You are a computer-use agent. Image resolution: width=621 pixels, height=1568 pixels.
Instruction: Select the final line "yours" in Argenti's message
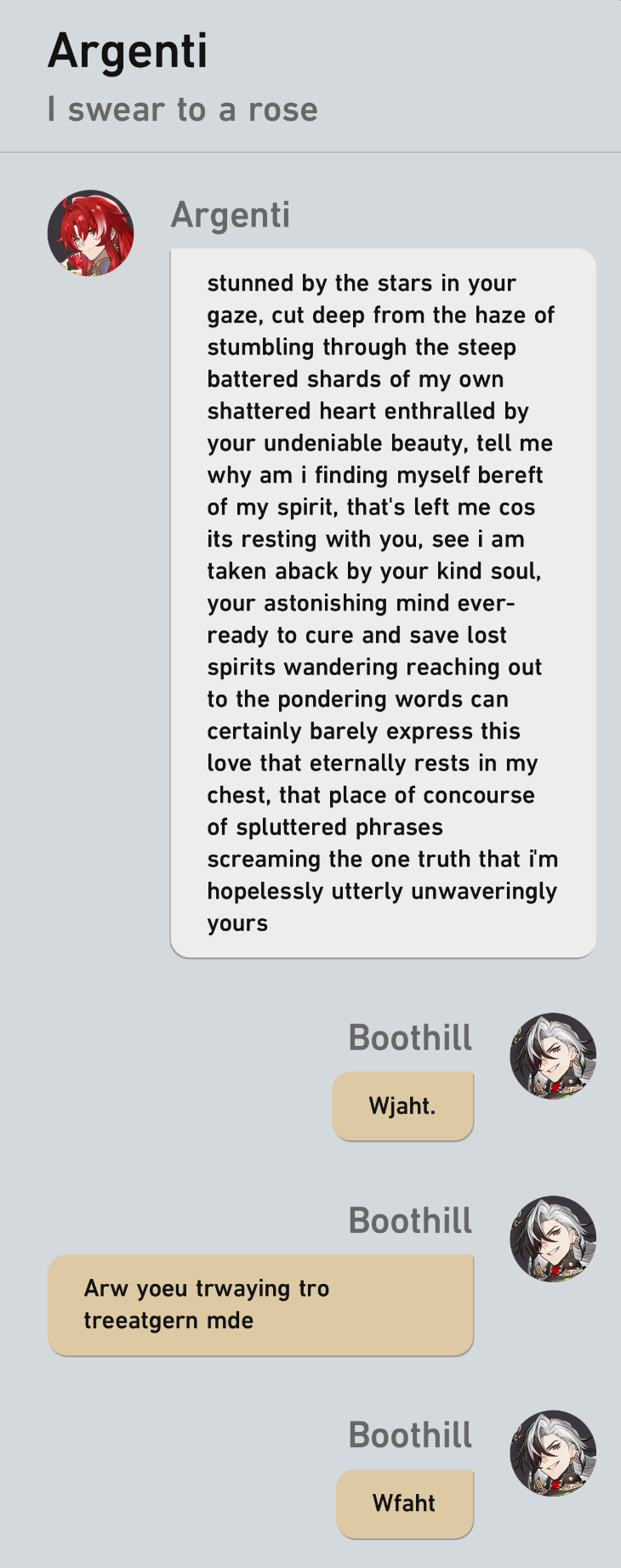pyautogui.click(x=238, y=922)
